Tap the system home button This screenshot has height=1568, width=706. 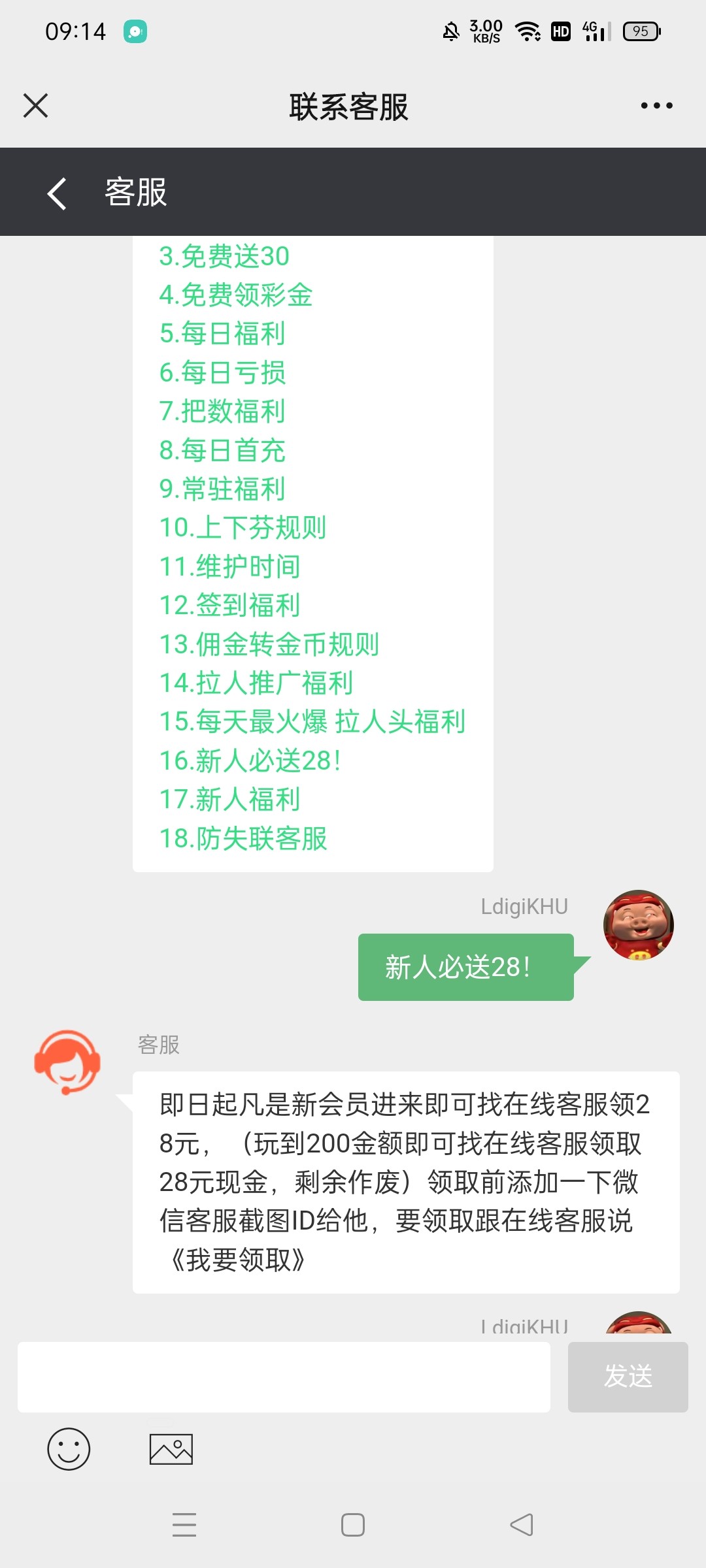pos(353,1525)
